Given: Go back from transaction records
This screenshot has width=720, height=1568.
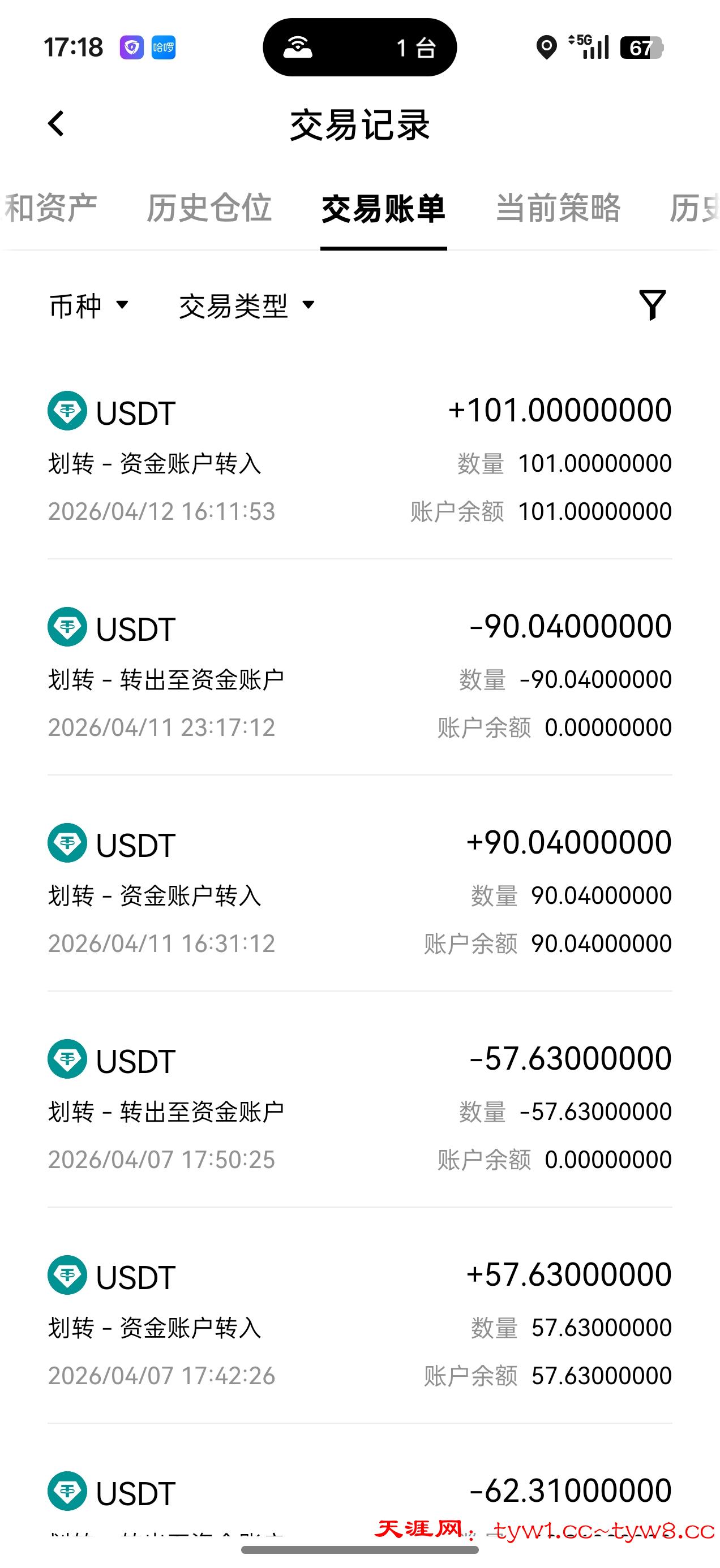Looking at the screenshot, I should (x=56, y=123).
